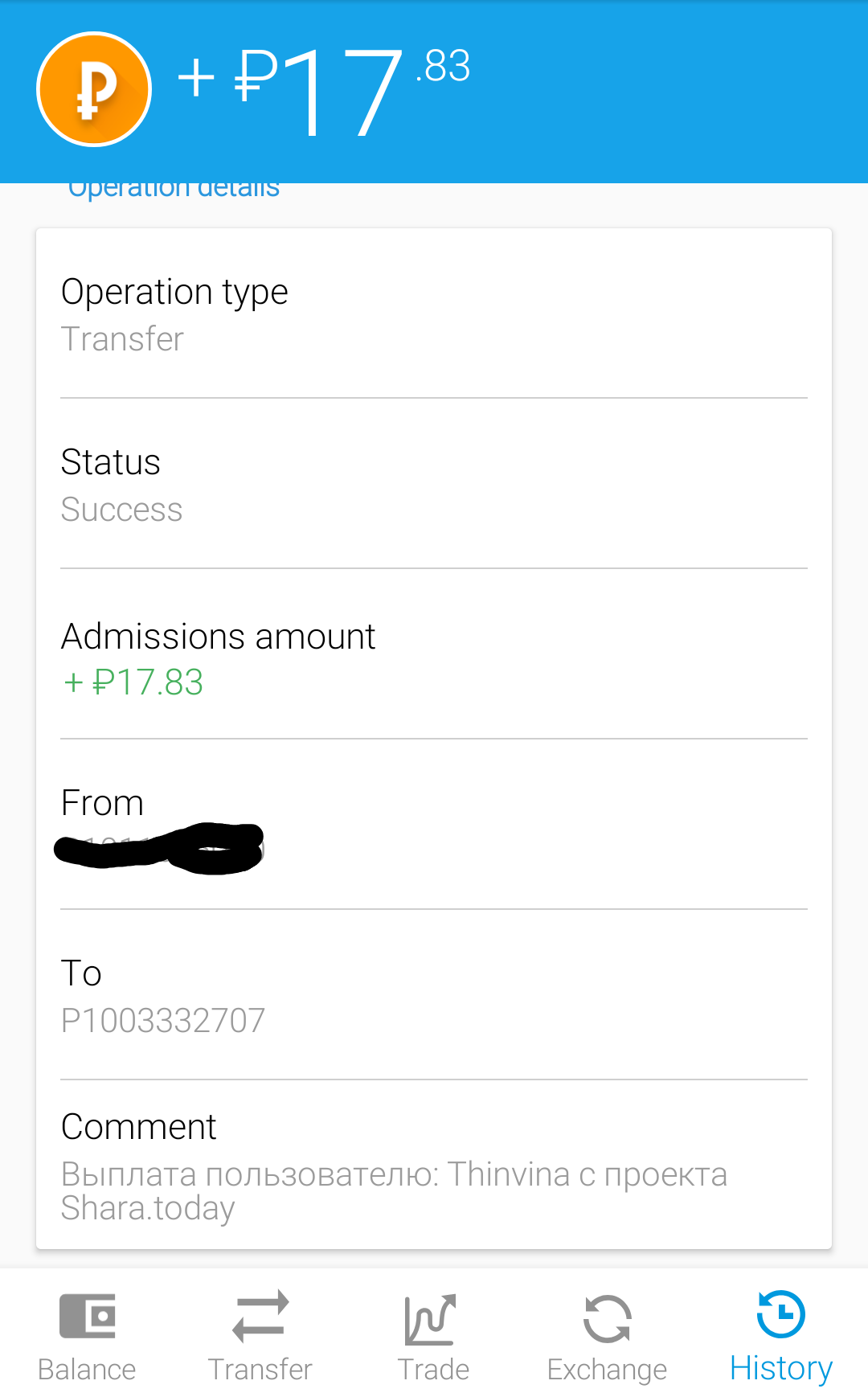
Task: Open the Balance tab
Action: point(87,1334)
